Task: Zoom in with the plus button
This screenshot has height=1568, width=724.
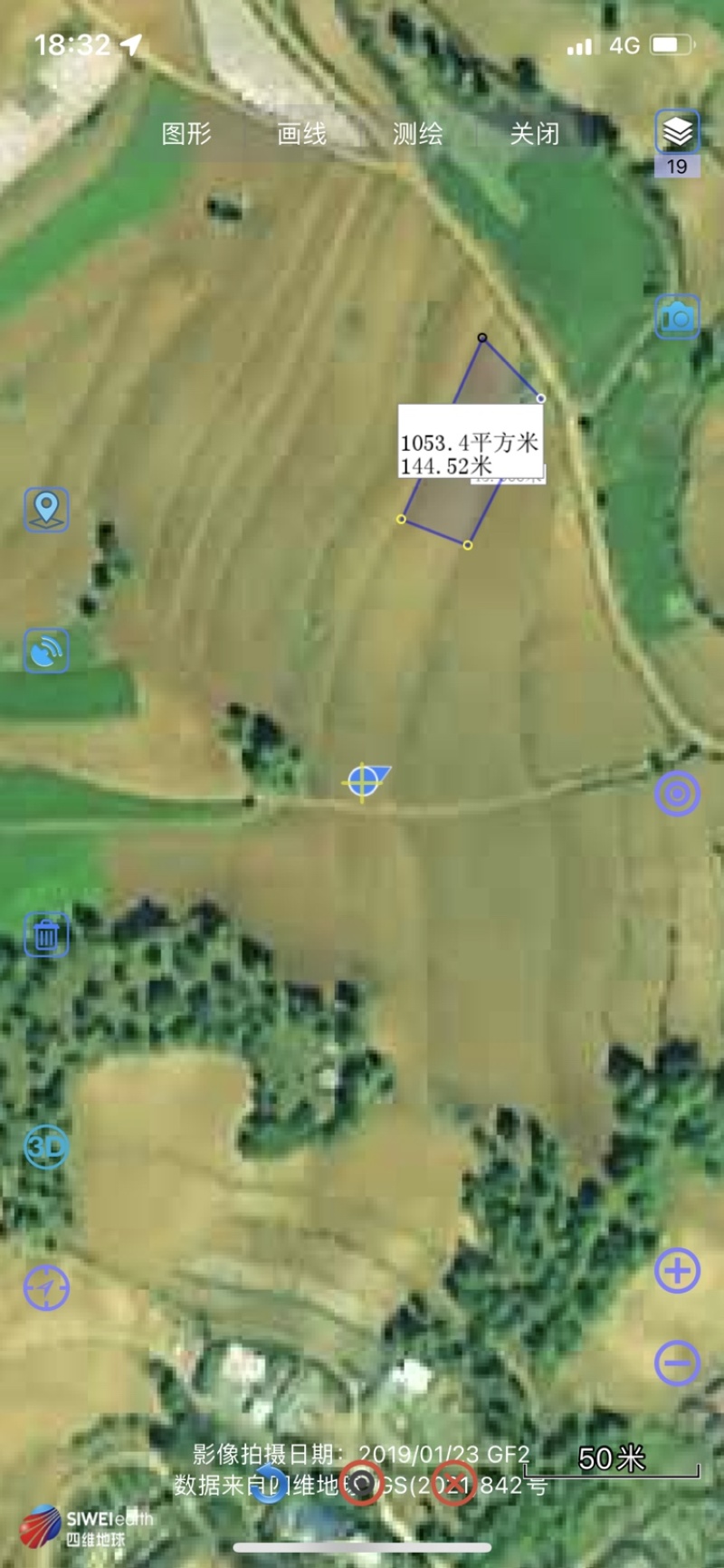Action: click(677, 1271)
